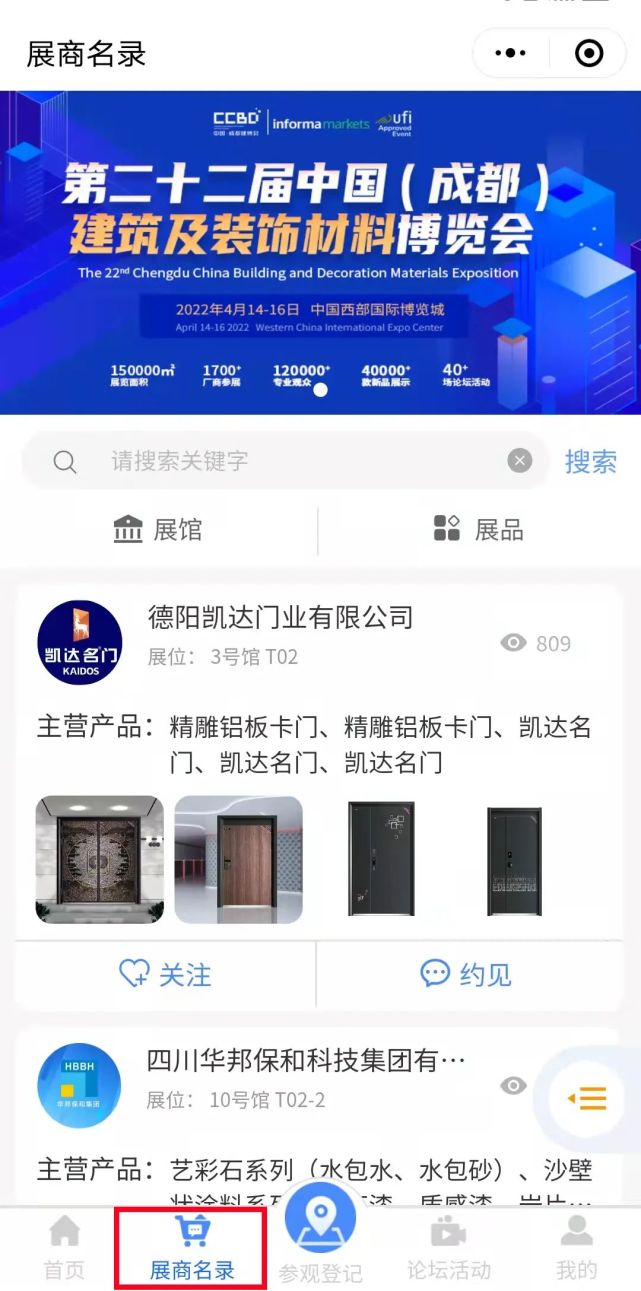Tap the blue 搜索 button
This screenshot has width=641, height=1291.
coord(590,461)
